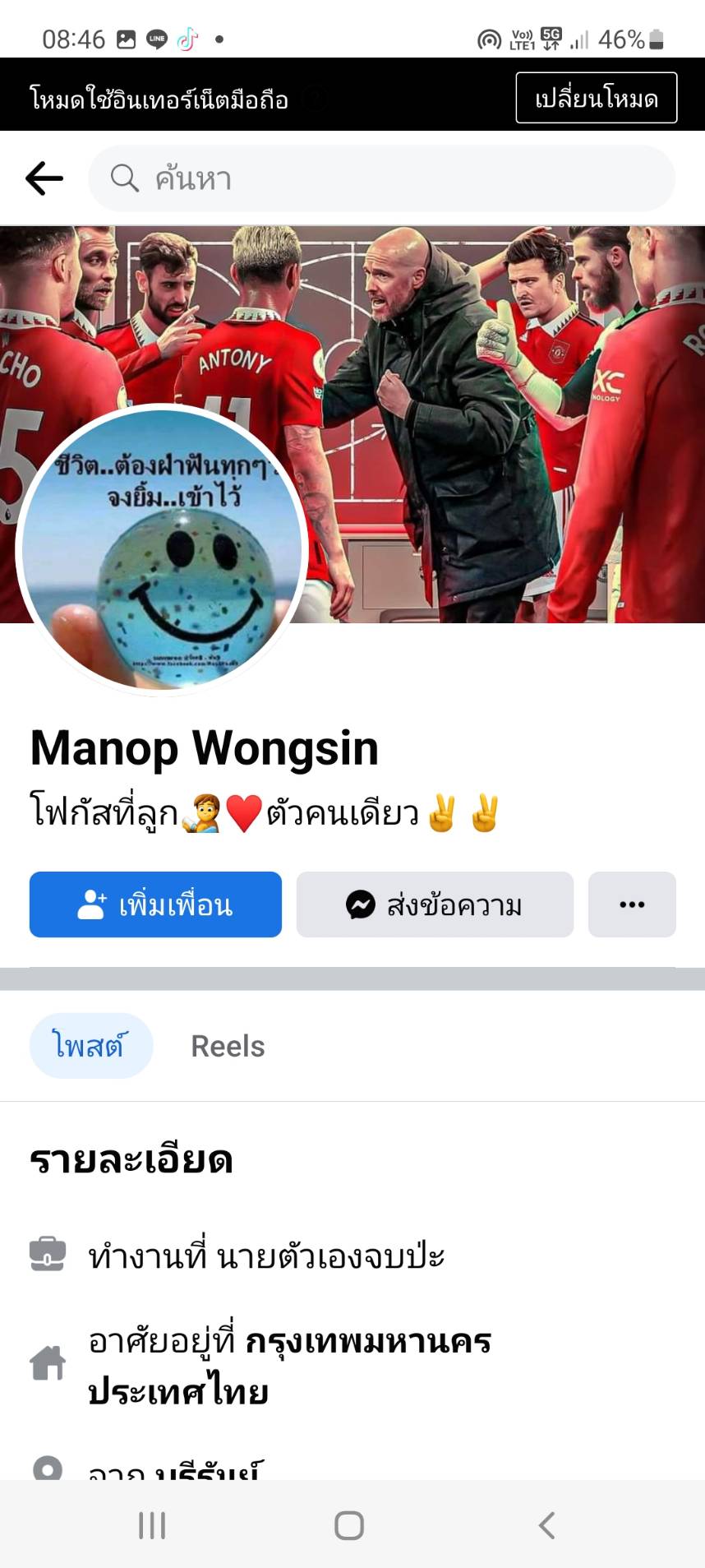Open กรุงเทพมหานคร ประเทศไทย location link
This screenshot has width=705, height=1568.
click(289, 1365)
